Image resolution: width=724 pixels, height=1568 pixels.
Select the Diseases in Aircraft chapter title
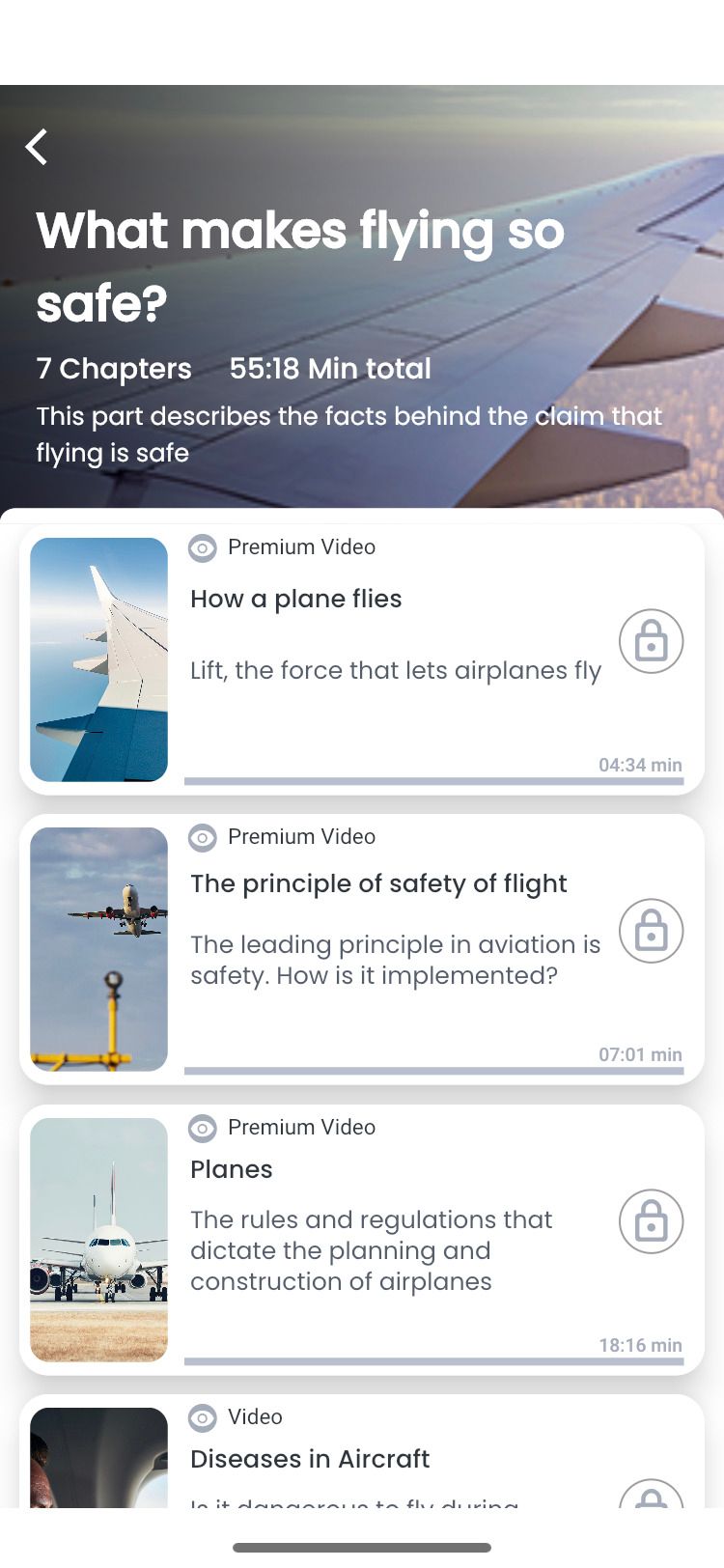click(310, 1459)
